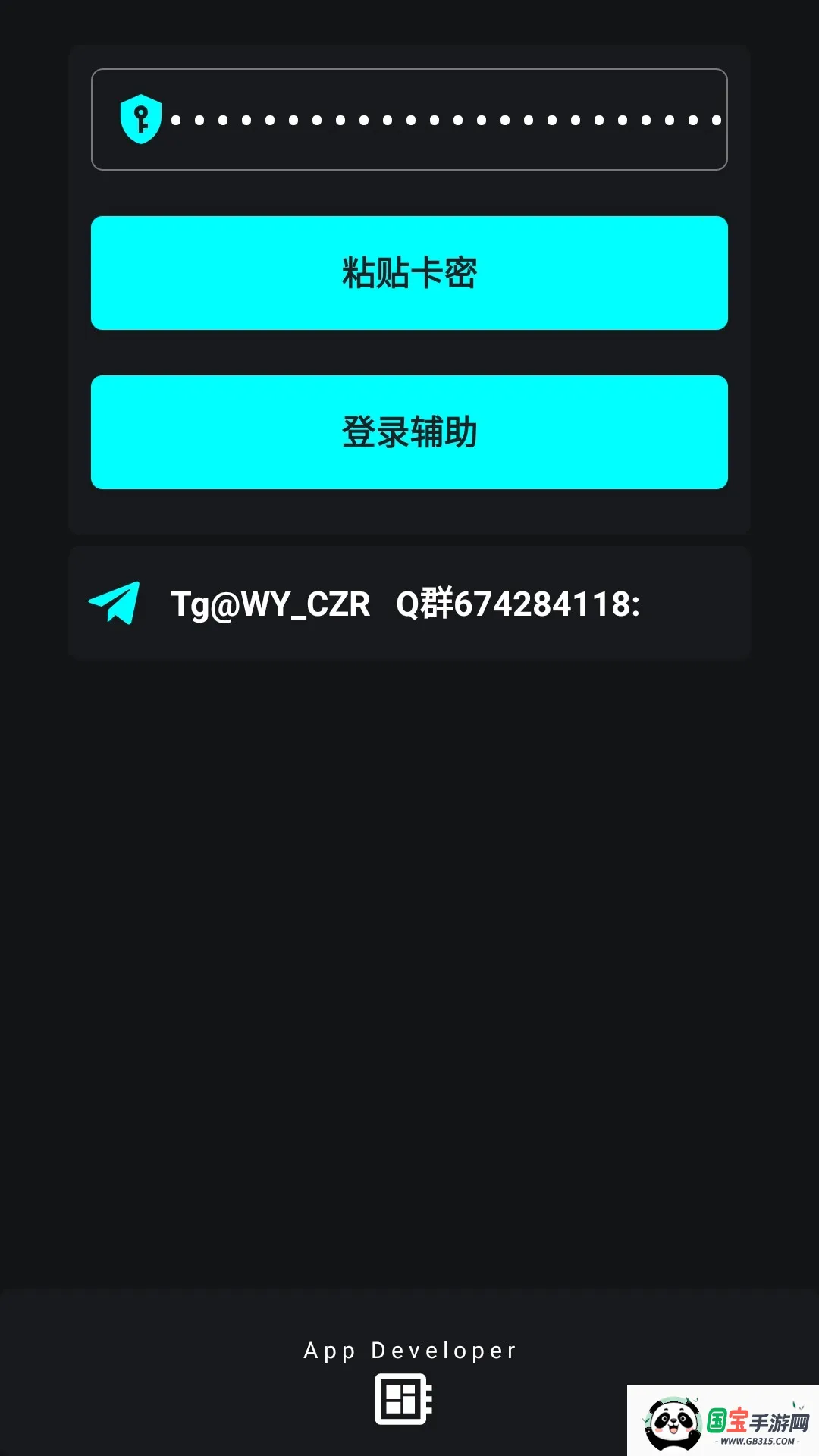
Task: Click the shield key icon in the password field
Action: coord(139,118)
